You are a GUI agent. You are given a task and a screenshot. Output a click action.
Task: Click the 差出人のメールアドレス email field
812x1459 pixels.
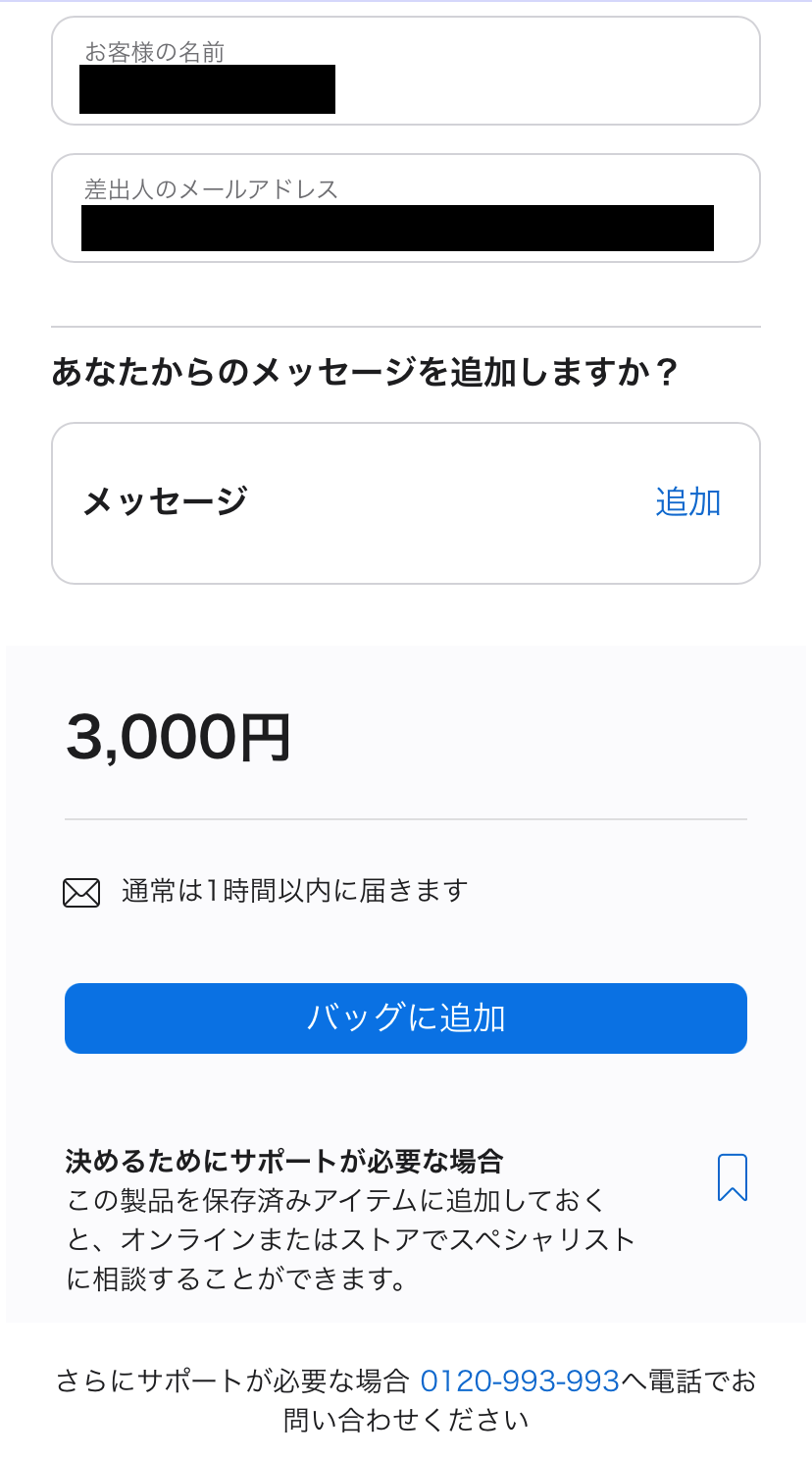click(406, 207)
